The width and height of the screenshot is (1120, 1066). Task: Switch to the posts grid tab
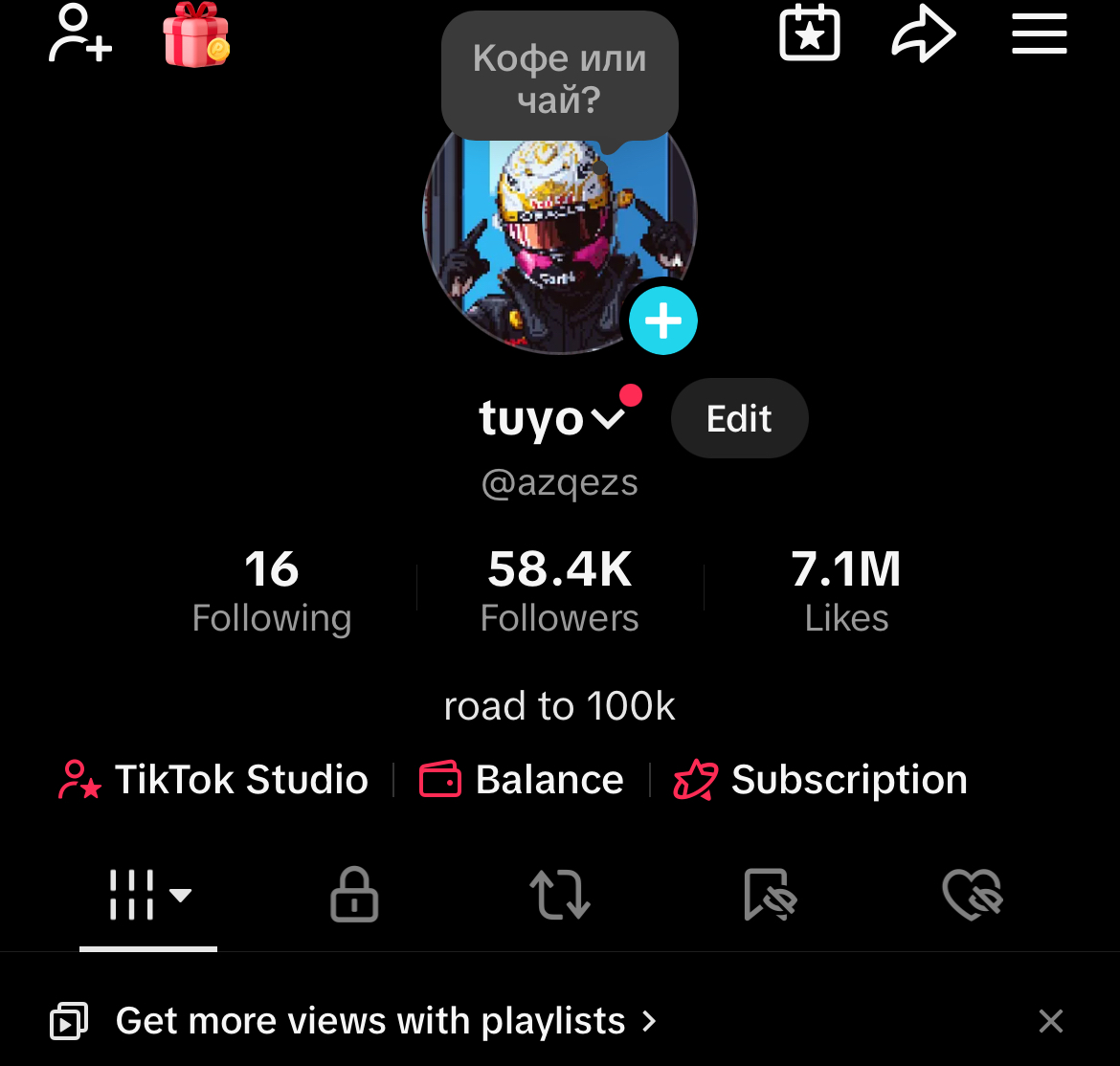click(148, 896)
